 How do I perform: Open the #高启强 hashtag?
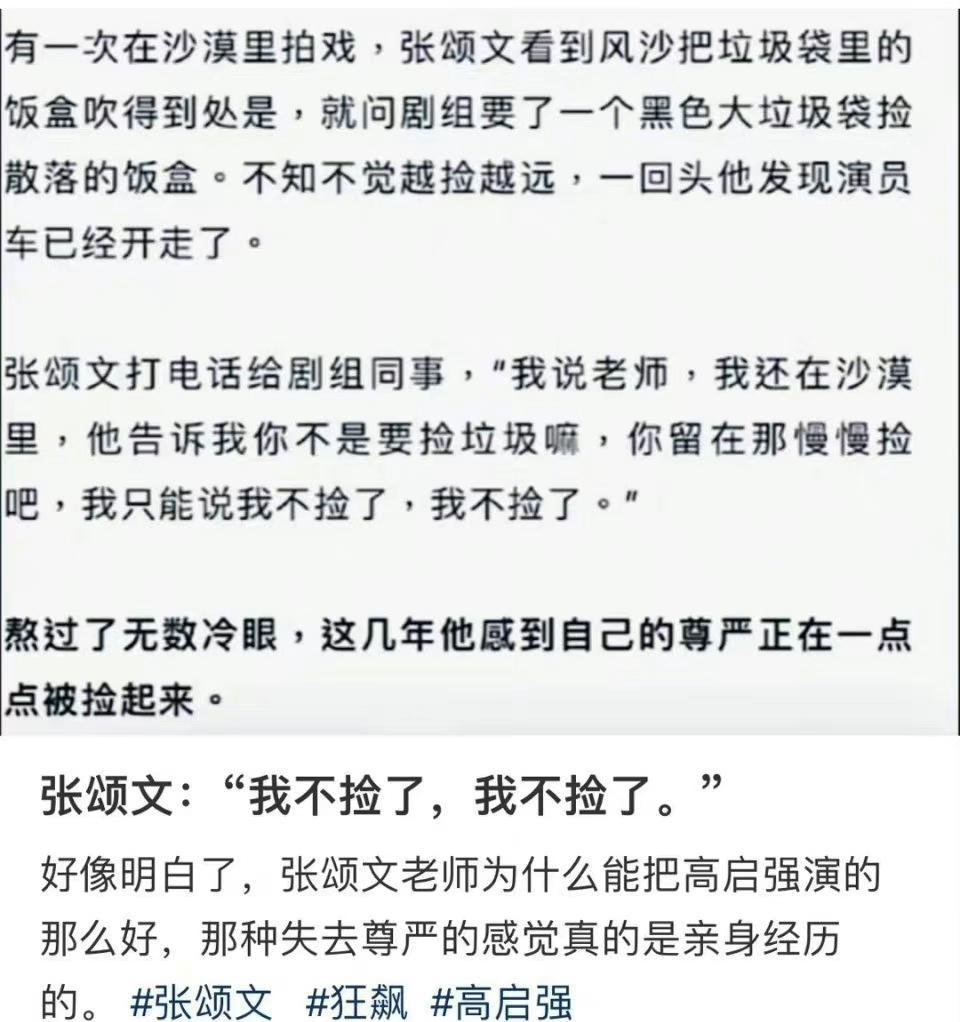click(x=502, y=1001)
